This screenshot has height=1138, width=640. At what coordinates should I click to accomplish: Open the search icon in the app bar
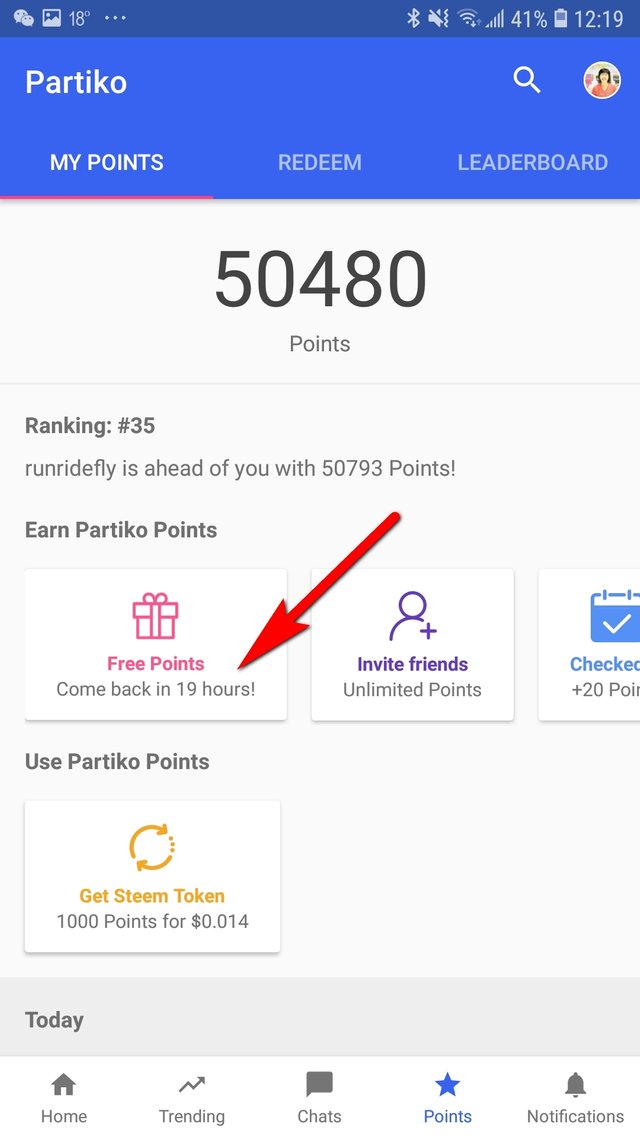527,81
